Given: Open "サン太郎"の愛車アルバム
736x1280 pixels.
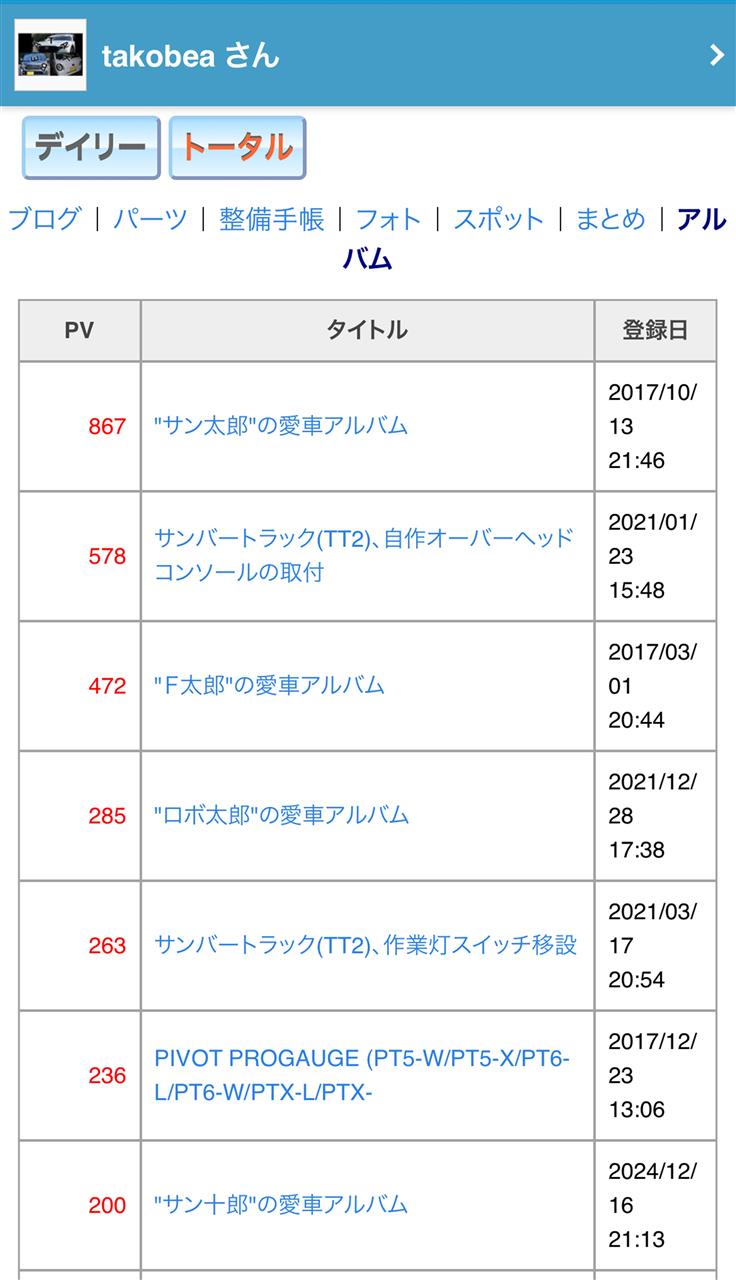Looking at the screenshot, I should point(281,425).
